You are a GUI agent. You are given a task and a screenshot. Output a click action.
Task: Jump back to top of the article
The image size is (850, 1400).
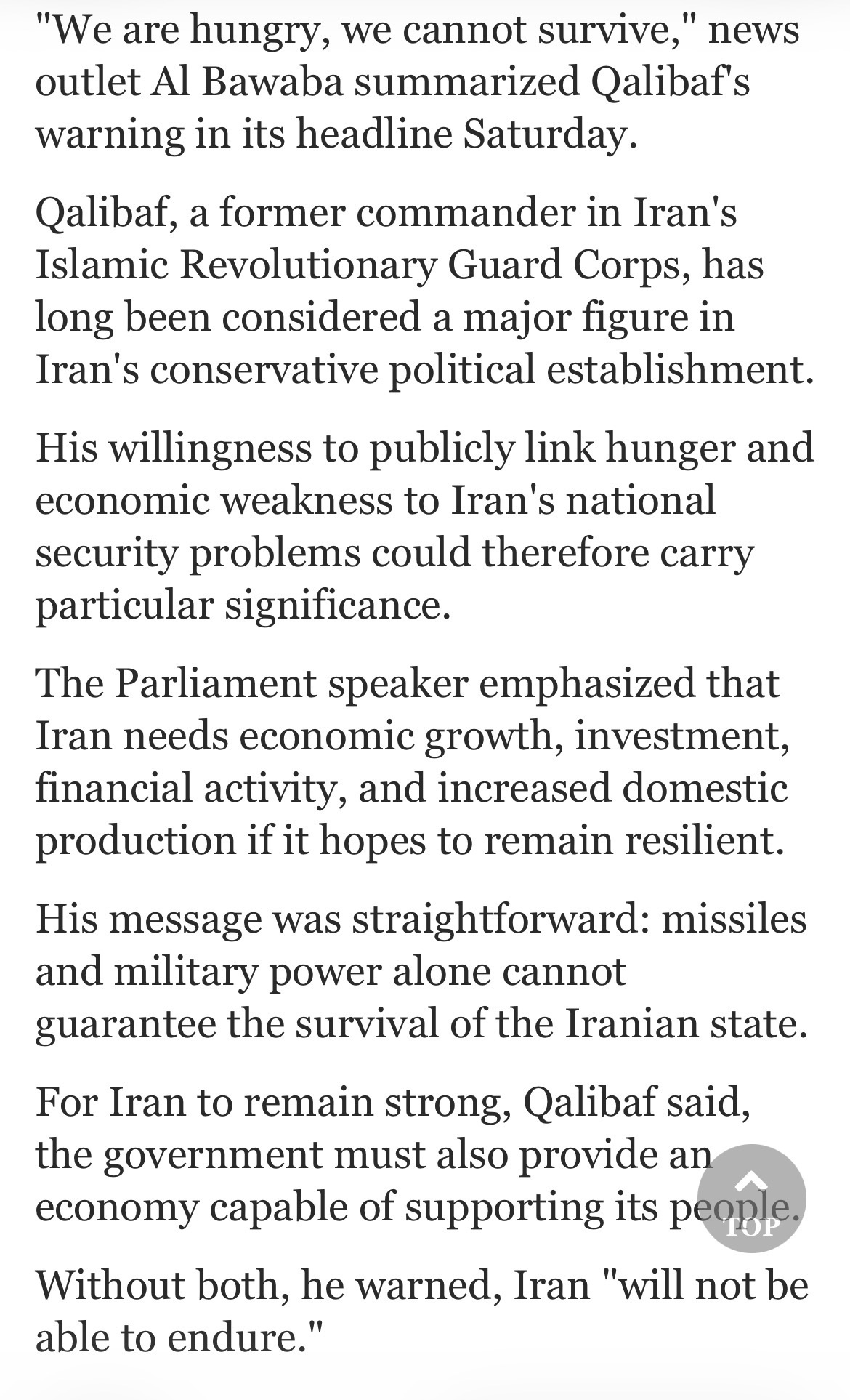(751, 1199)
